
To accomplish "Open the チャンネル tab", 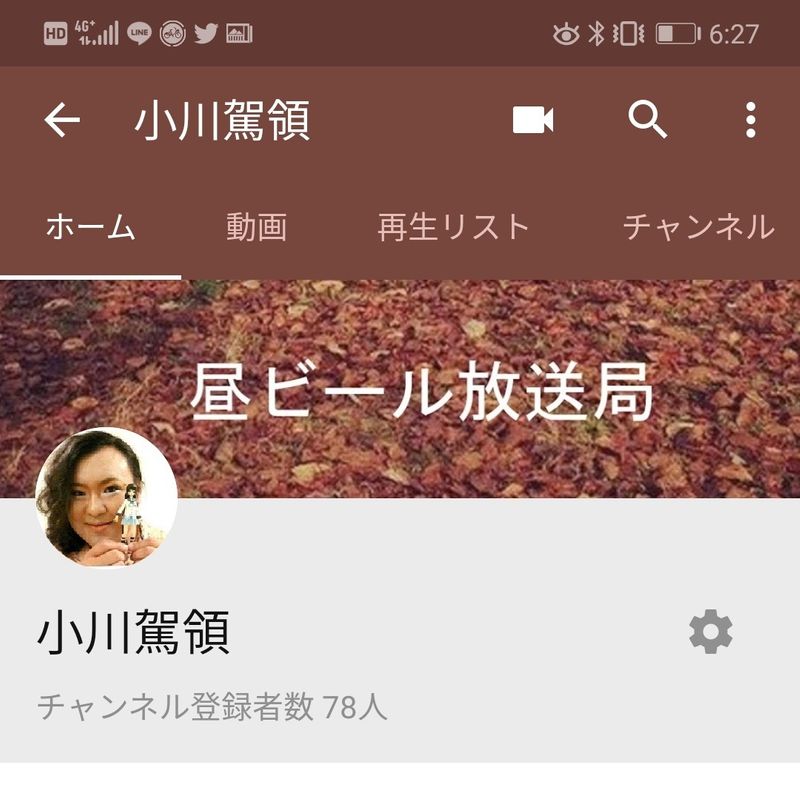I will point(698,228).
